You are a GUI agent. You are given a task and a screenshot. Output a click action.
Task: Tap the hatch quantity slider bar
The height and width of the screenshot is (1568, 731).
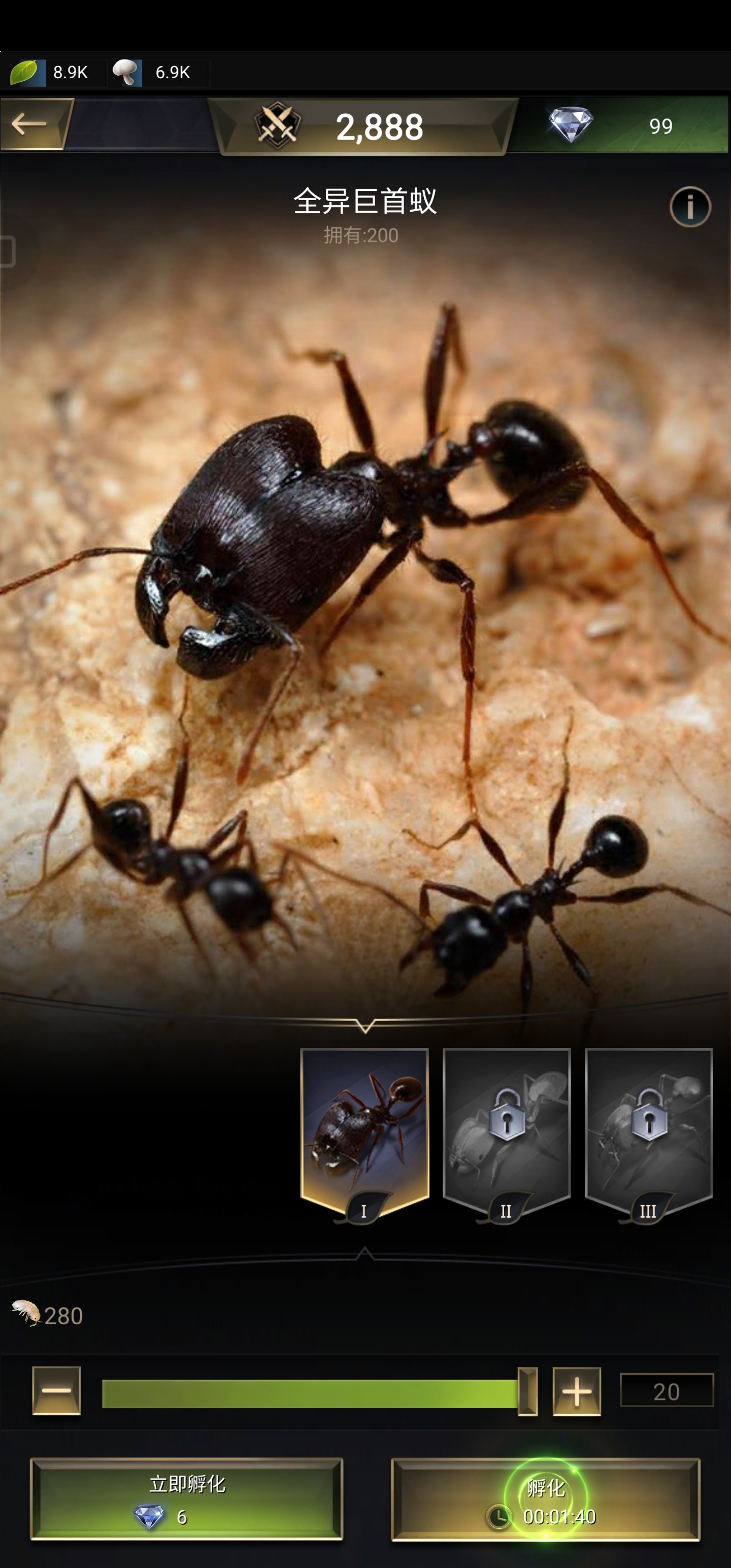pos(319,1393)
